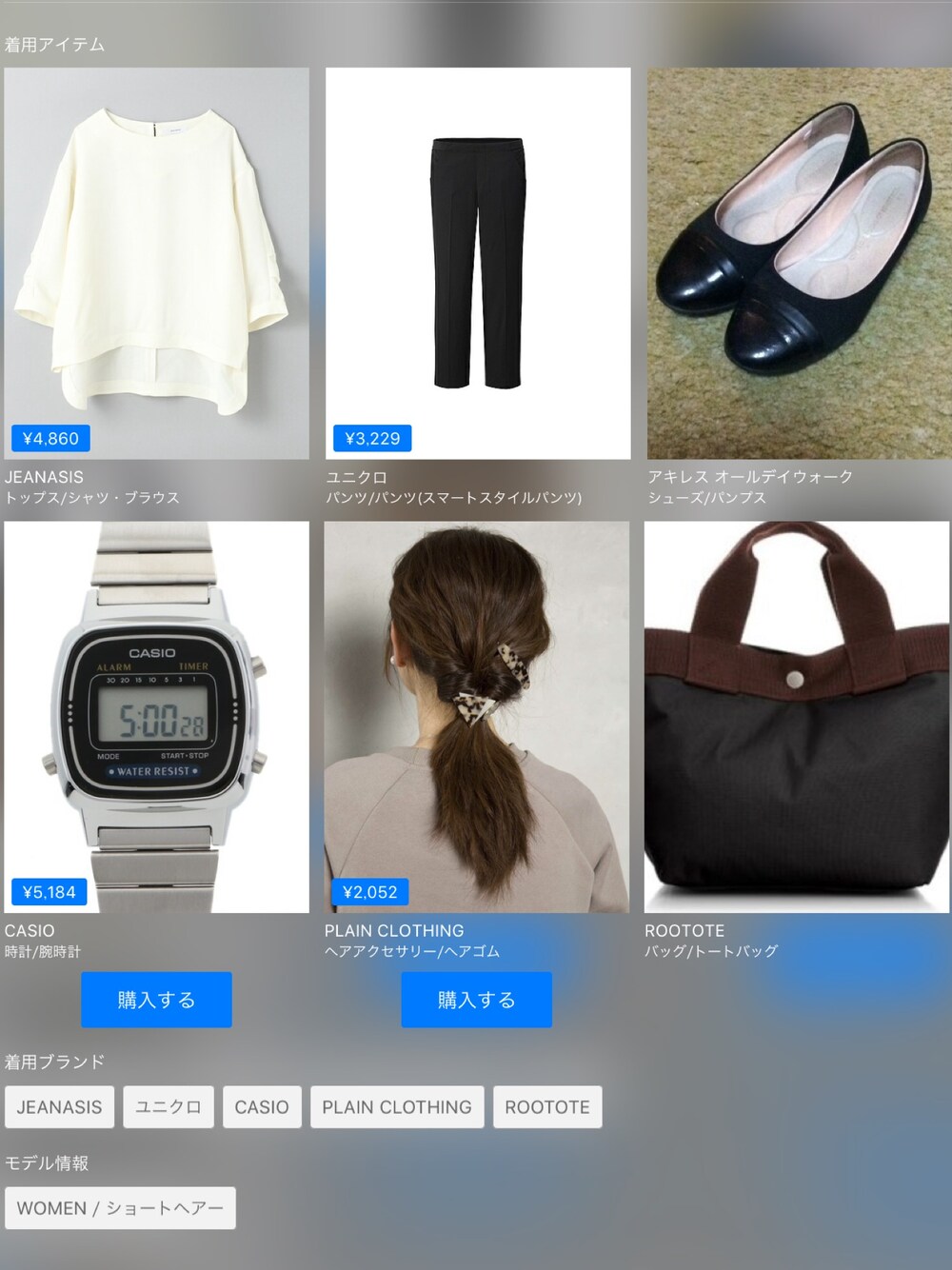
Task: Open the PLAIN CLOTHING hair tie item
Action: 476,716
